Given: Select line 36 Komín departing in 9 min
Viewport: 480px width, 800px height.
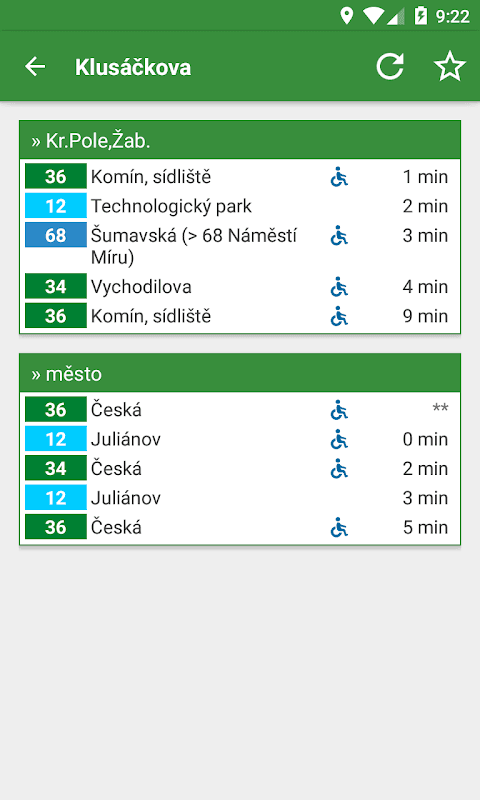Looking at the screenshot, I should tap(240, 316).
